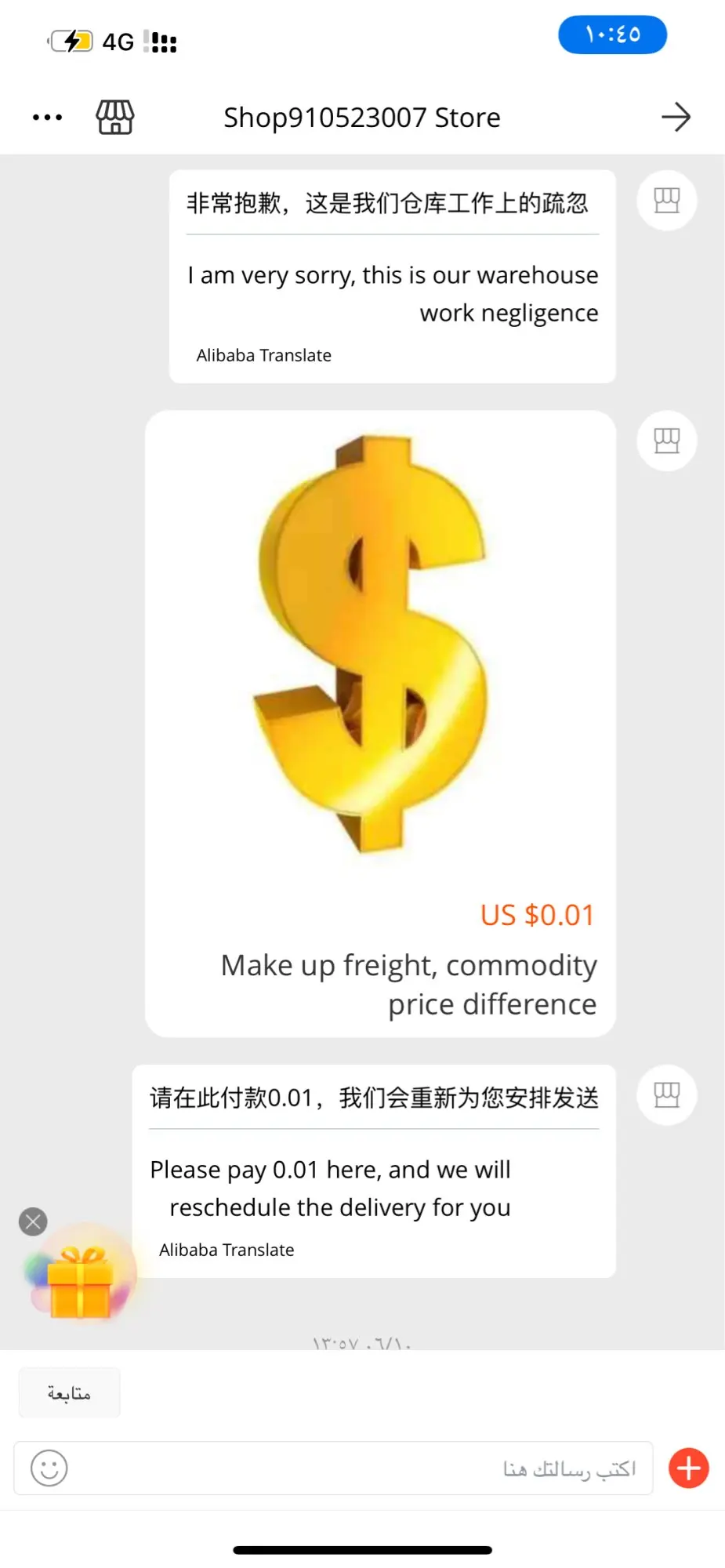Dismiss the floating gift box
725x1568 pixels.
click(x=33, y=1221)
